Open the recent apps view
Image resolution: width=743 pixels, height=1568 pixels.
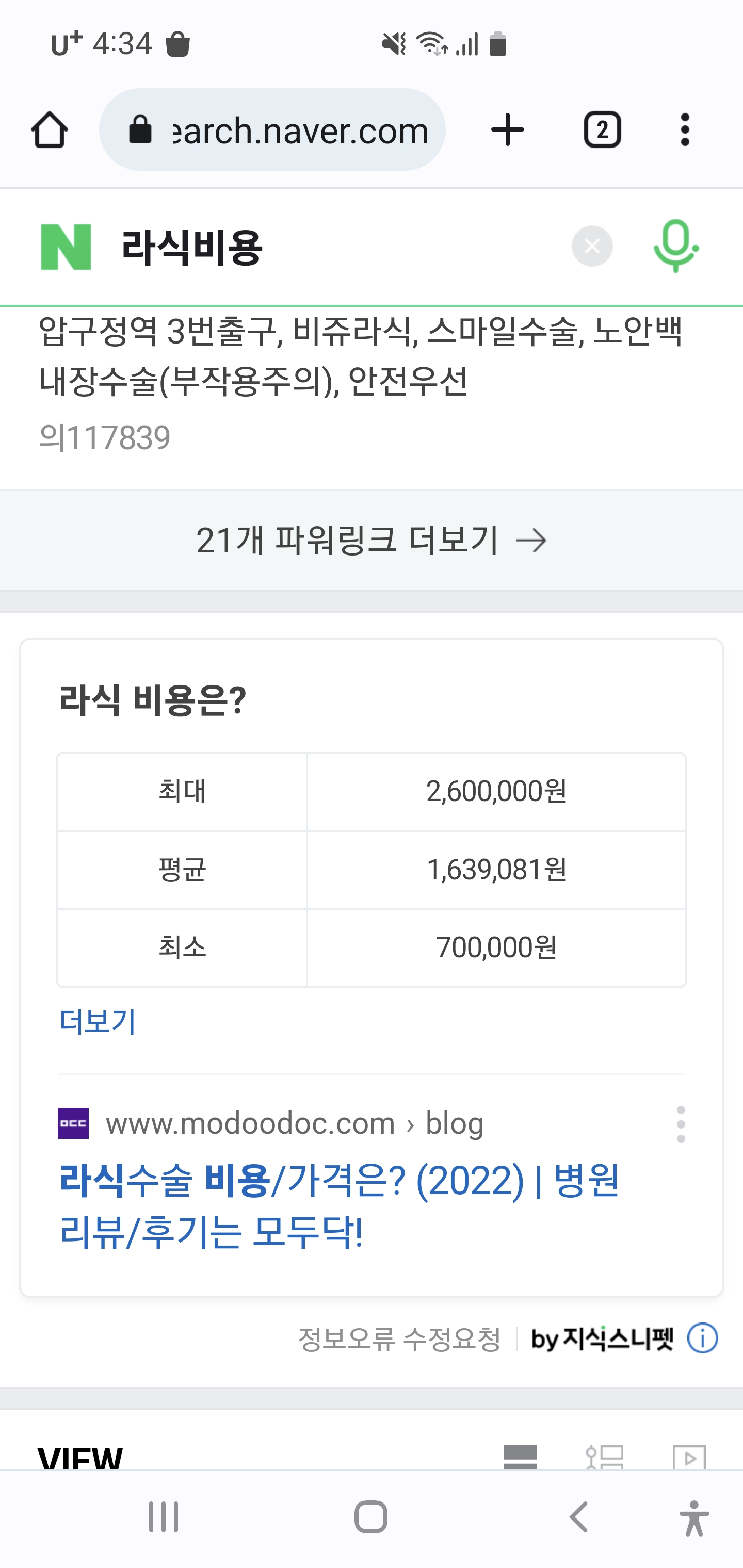point(164,1516)
